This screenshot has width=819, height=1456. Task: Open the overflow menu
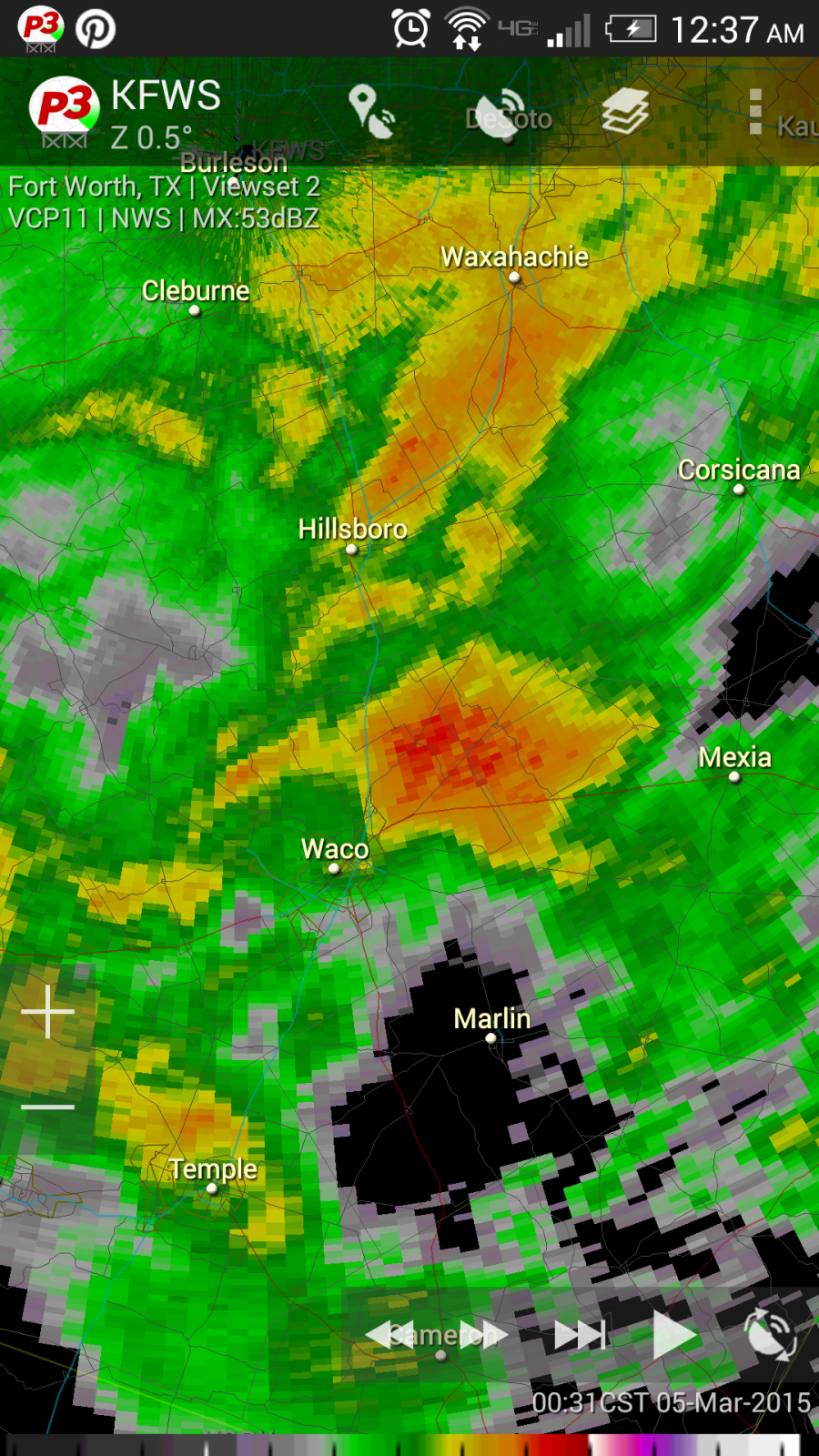click(x=754, y=112)
